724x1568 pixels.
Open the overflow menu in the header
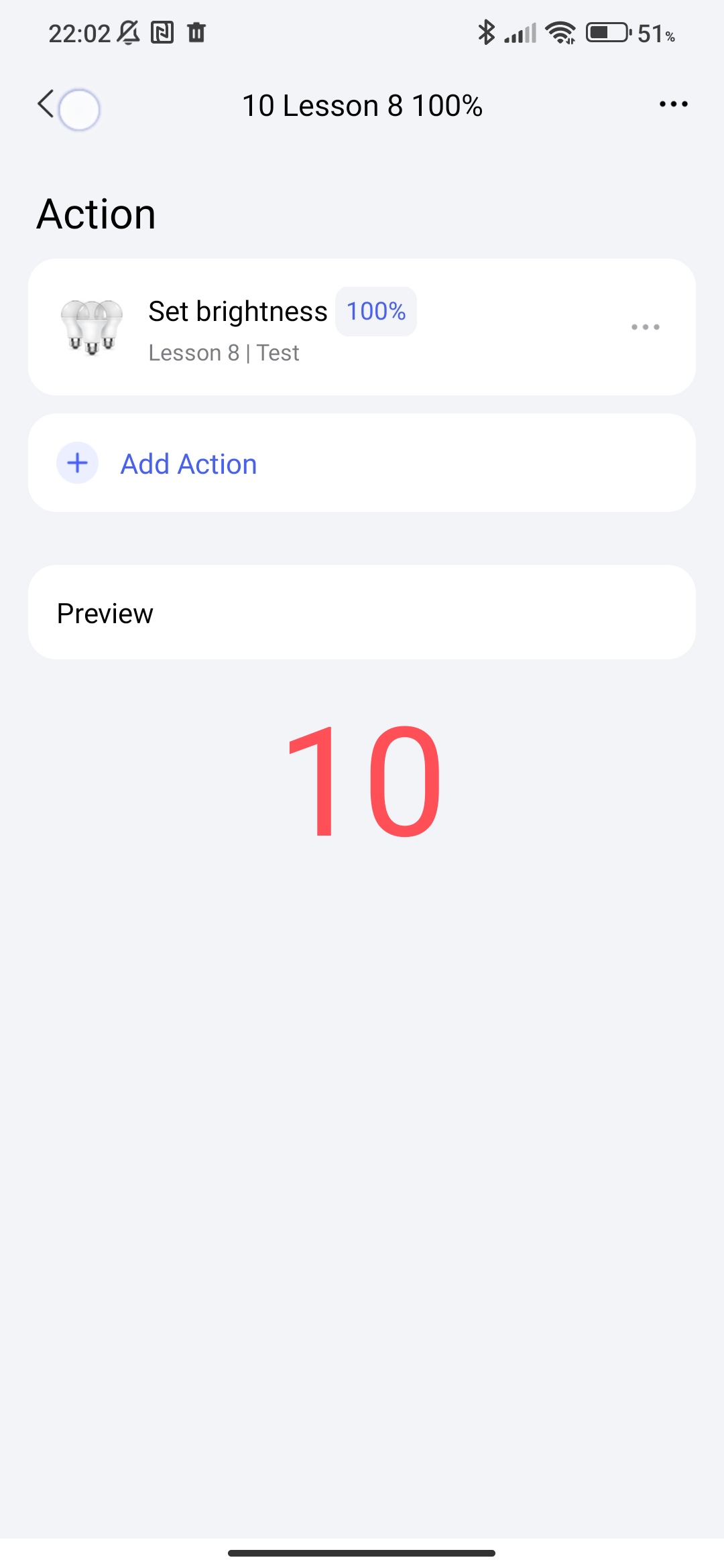click(x=673, y=105)
